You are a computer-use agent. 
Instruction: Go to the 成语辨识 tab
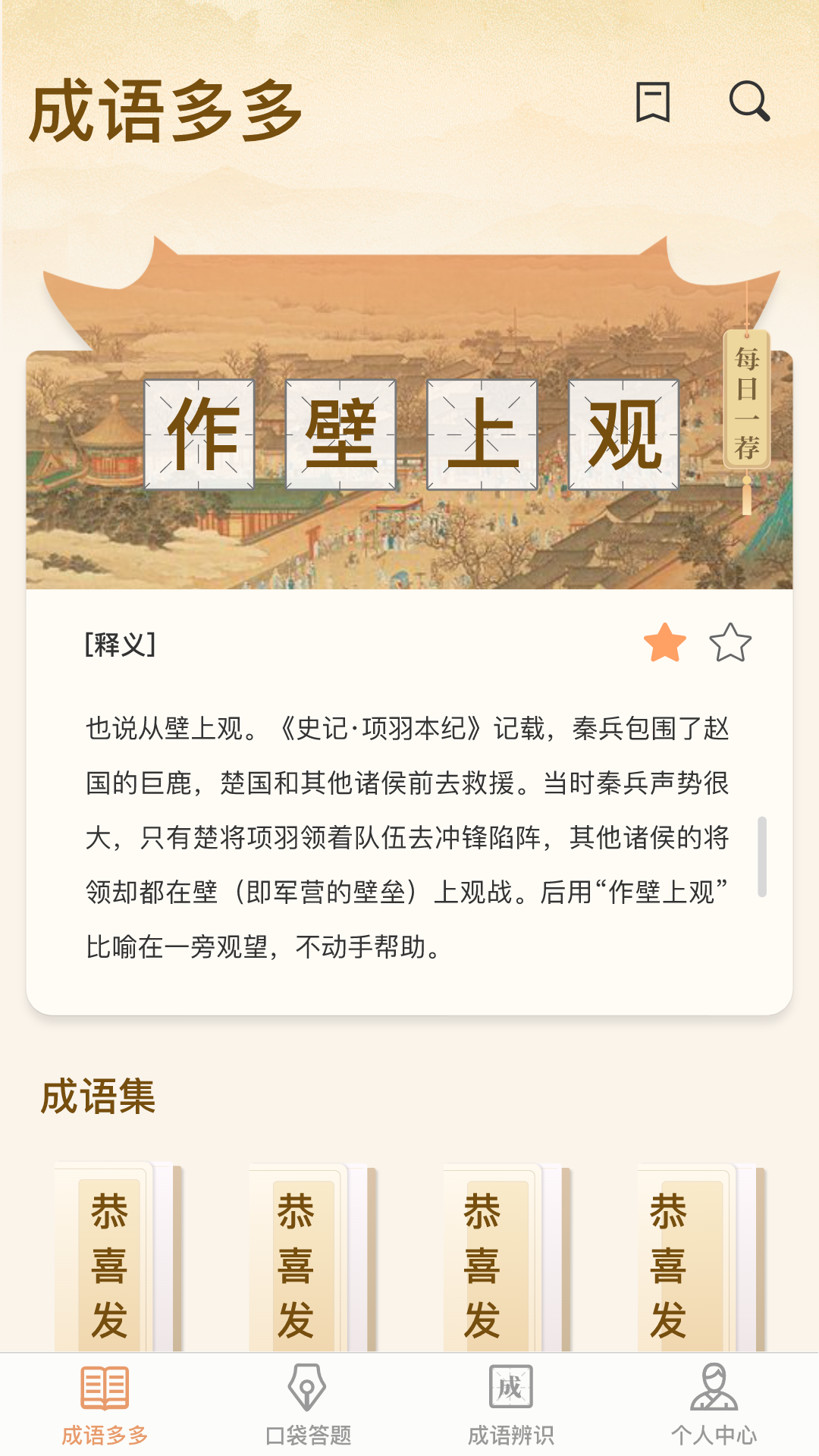point(511,1404)
